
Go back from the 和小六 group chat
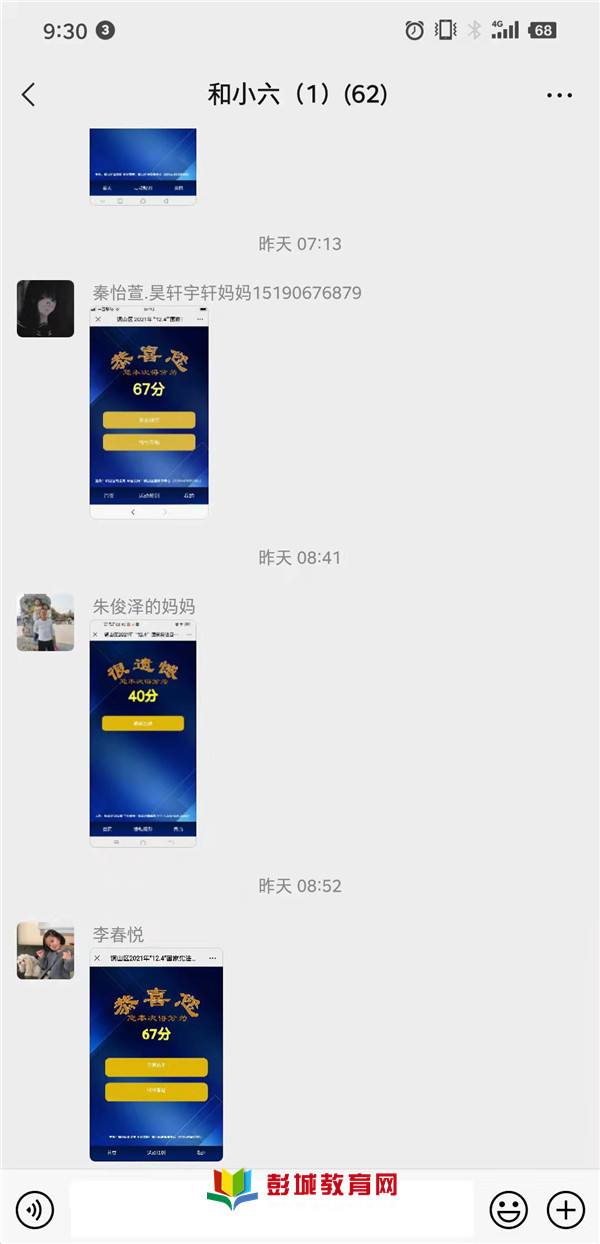point(28,95)
